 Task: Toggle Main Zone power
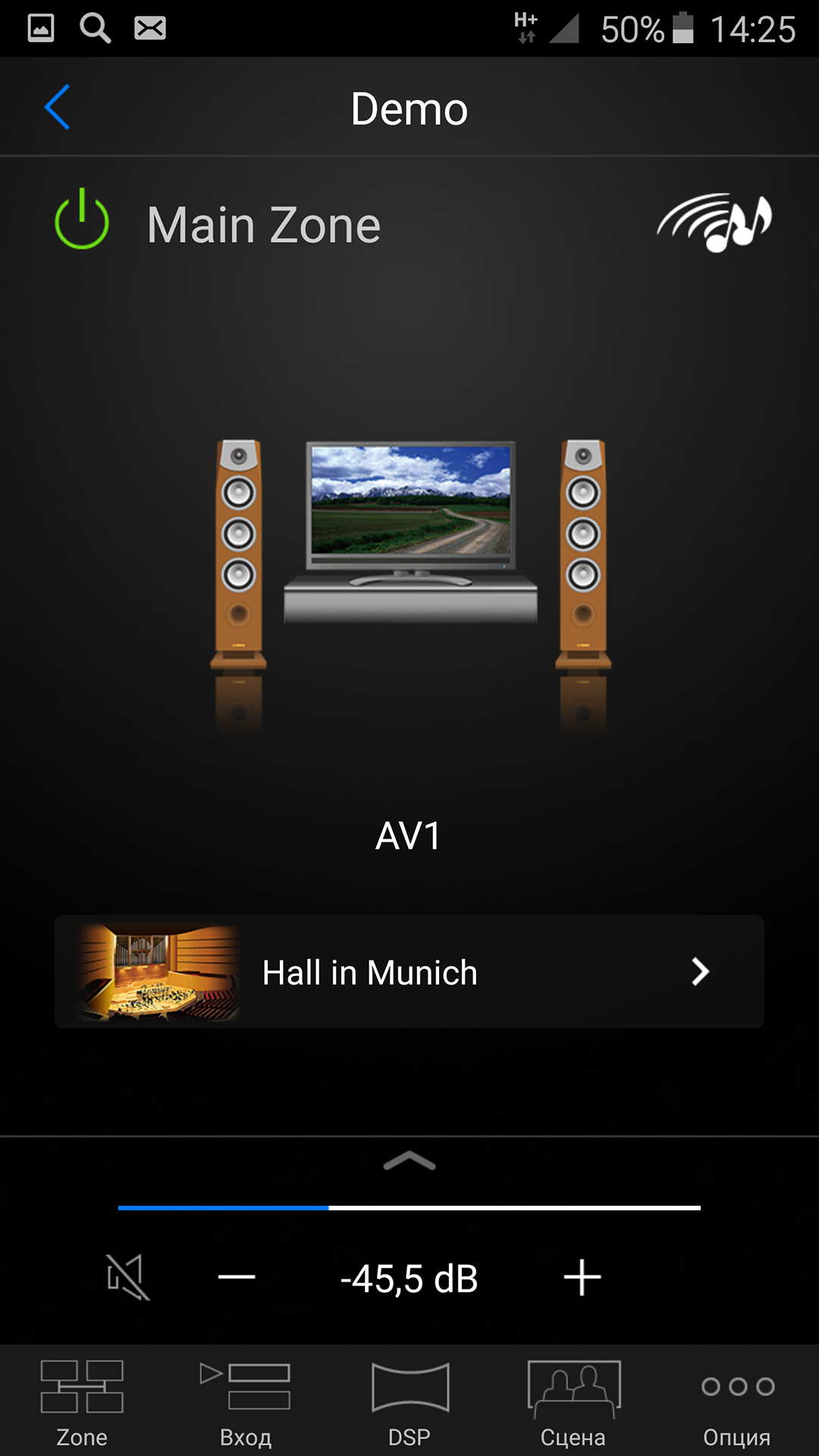point(82,221)
